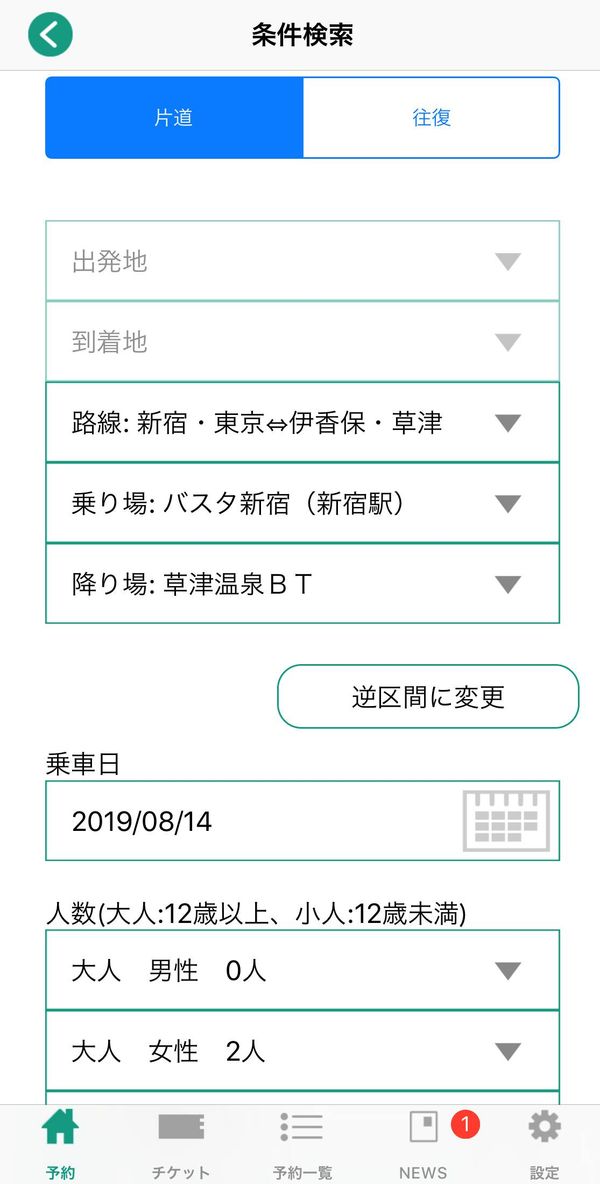Go back with the green arrow
The width and height of the screenshot is (600, 1184).
point(51,35)
